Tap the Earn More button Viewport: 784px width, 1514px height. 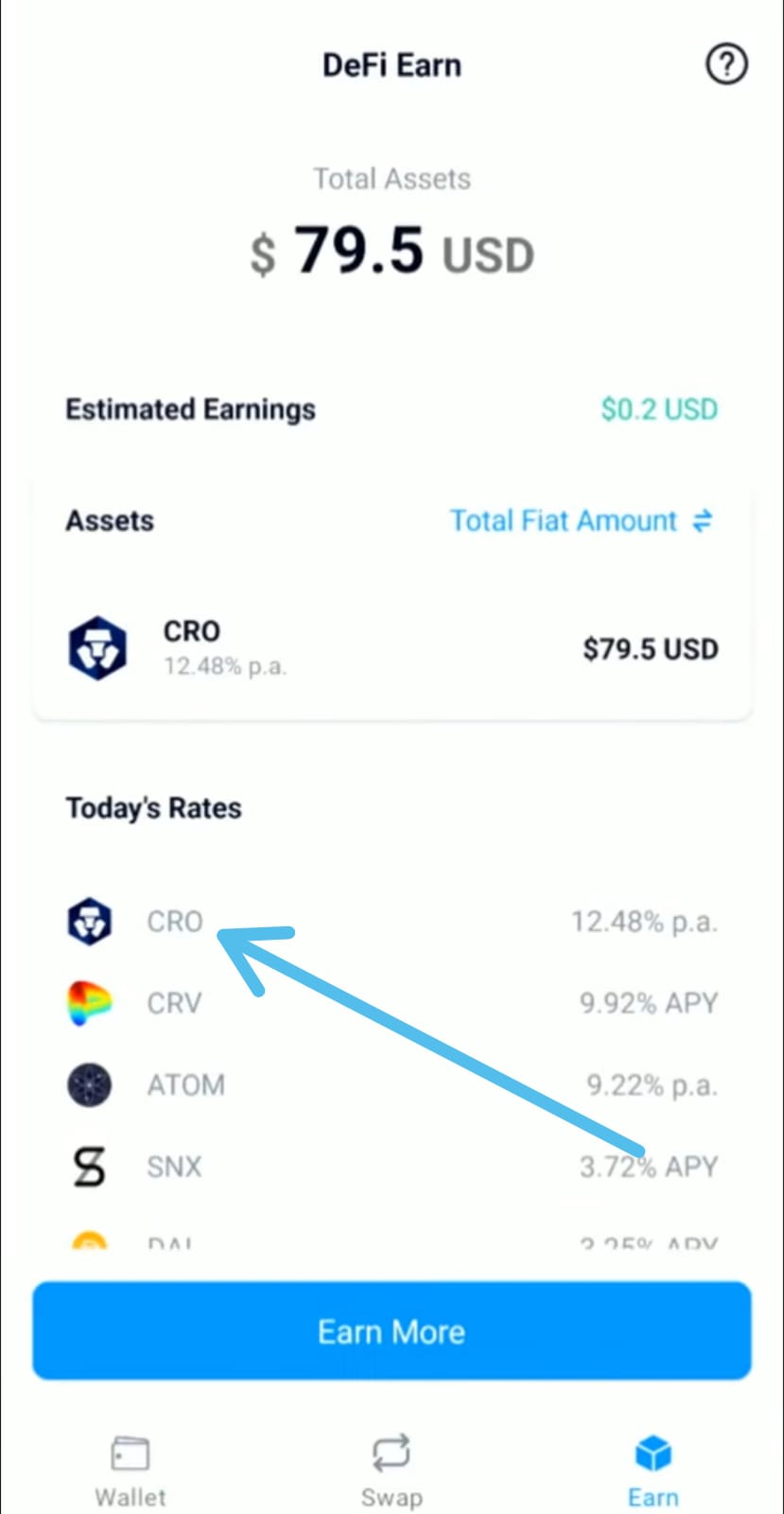pos(392,1331)
